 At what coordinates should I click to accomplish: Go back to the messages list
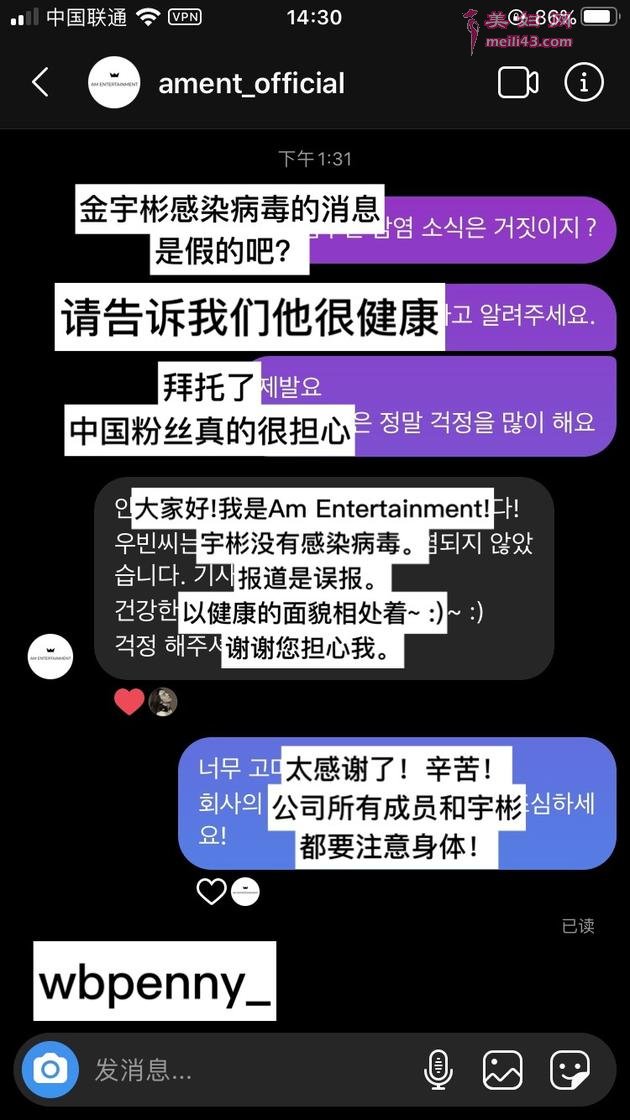coord(40,83)
